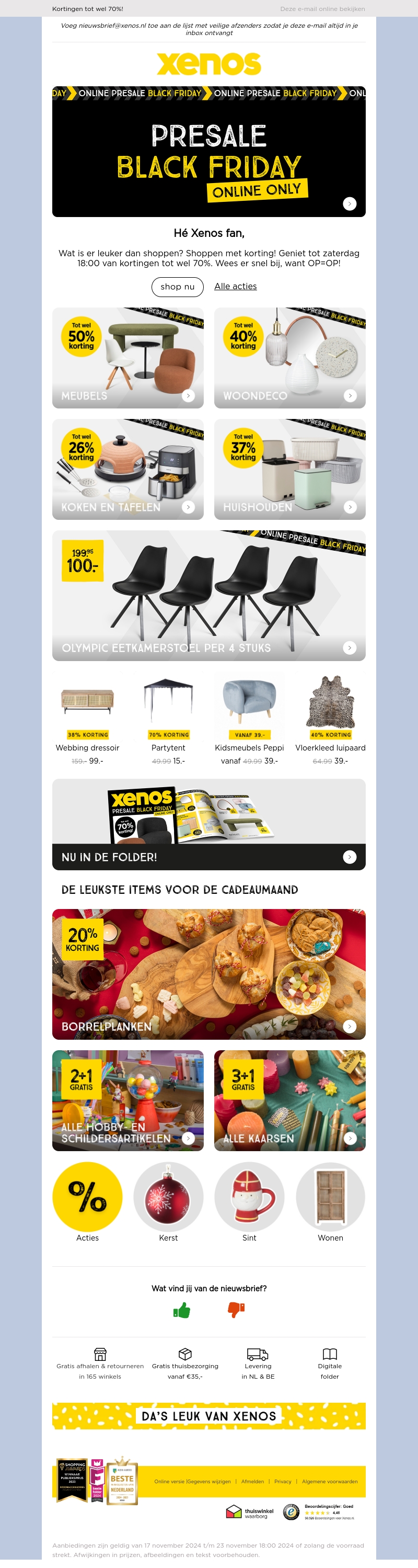Tap the 'shop nu' button
418x1568 pixels.
177,287
